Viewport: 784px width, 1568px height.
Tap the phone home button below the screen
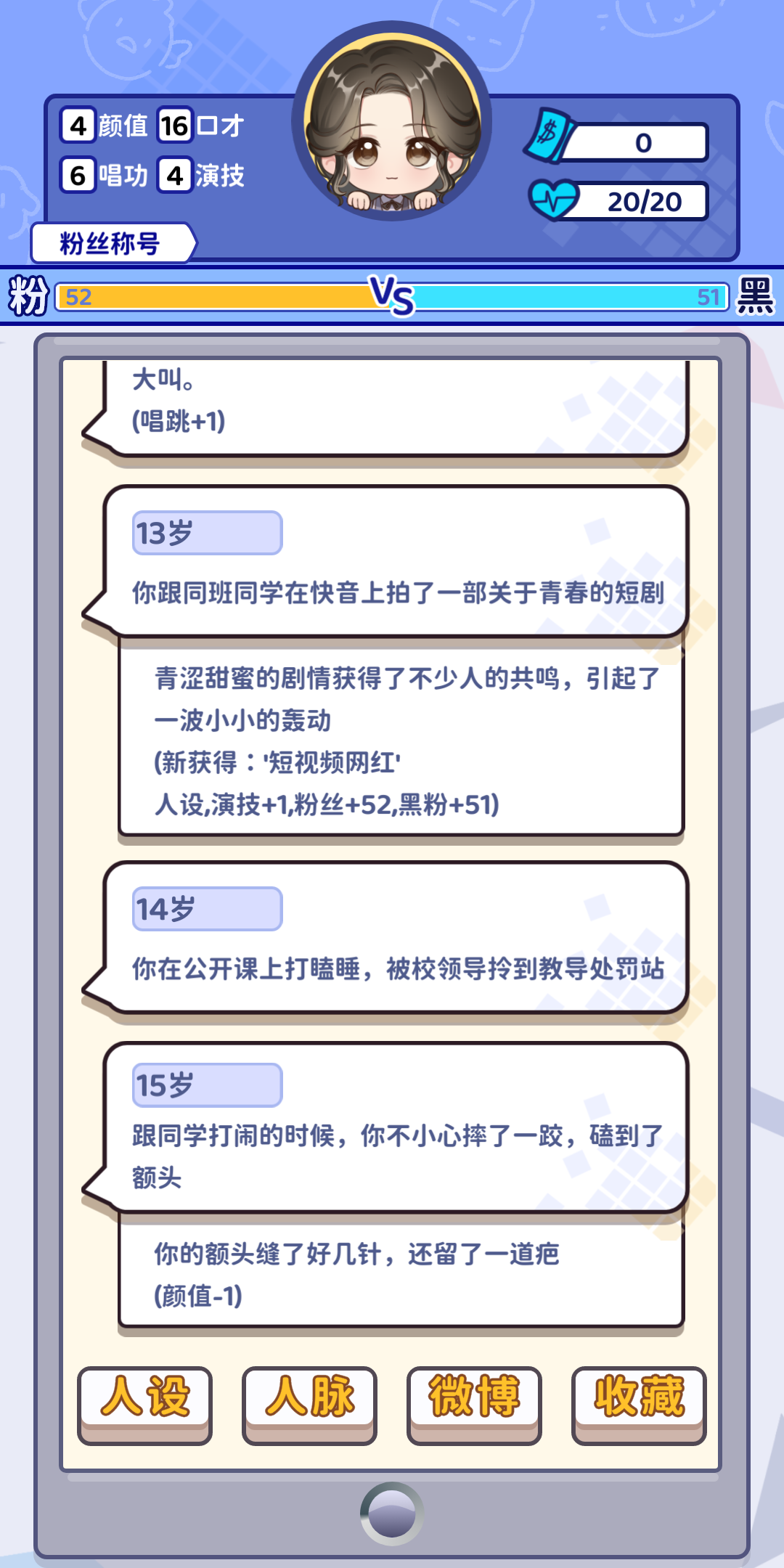click(x=392, y=1514)
